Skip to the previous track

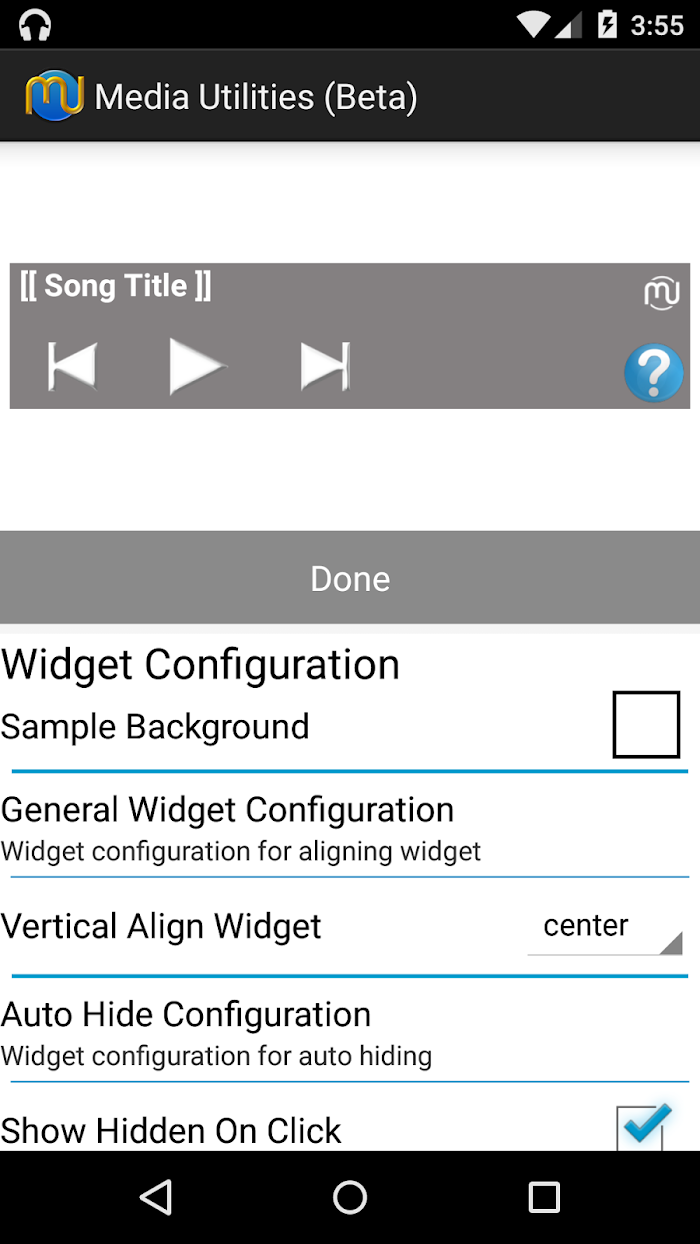coord(72,366)
